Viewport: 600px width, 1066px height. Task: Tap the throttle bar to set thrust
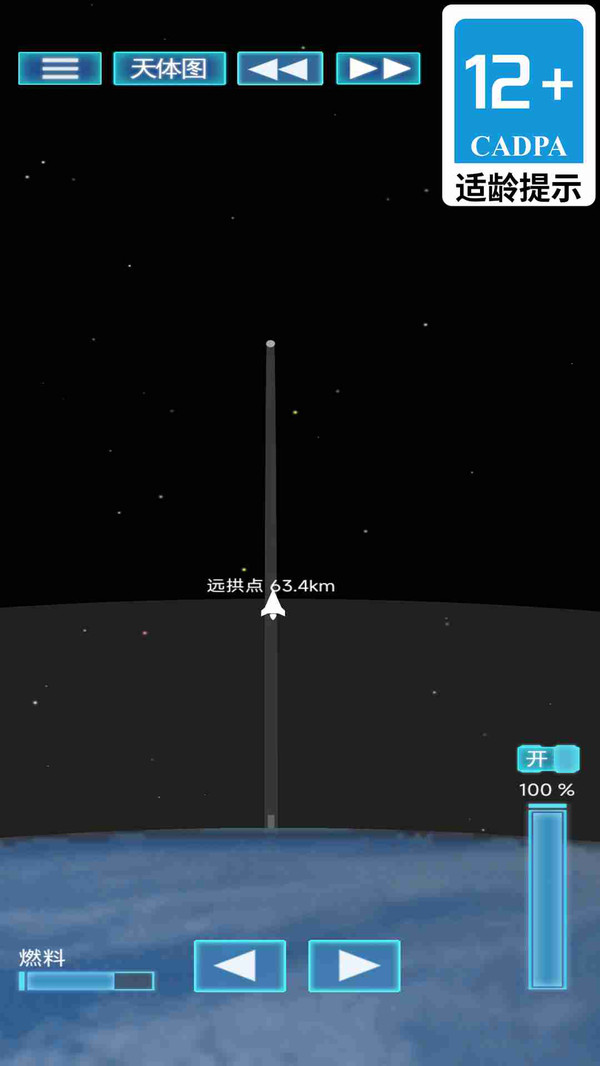547,897
